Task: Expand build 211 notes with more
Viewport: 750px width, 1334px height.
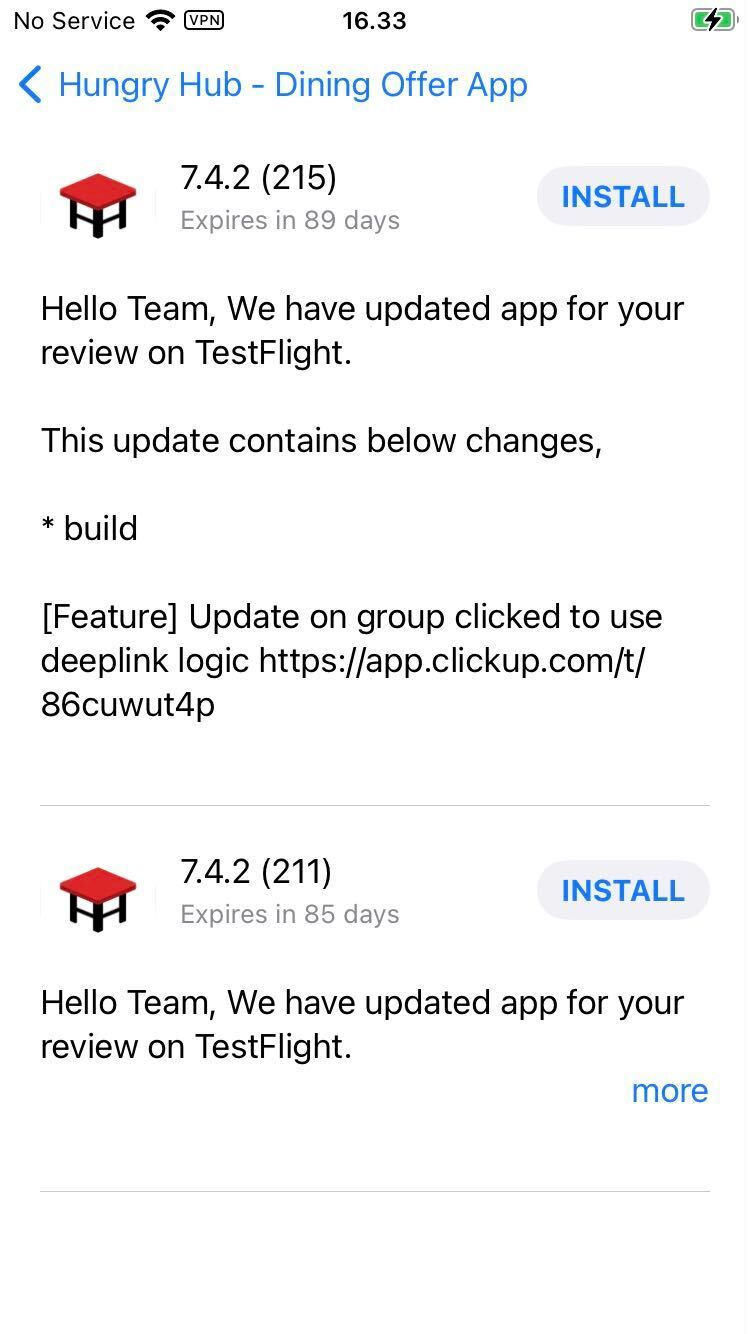Action: 669,1091
